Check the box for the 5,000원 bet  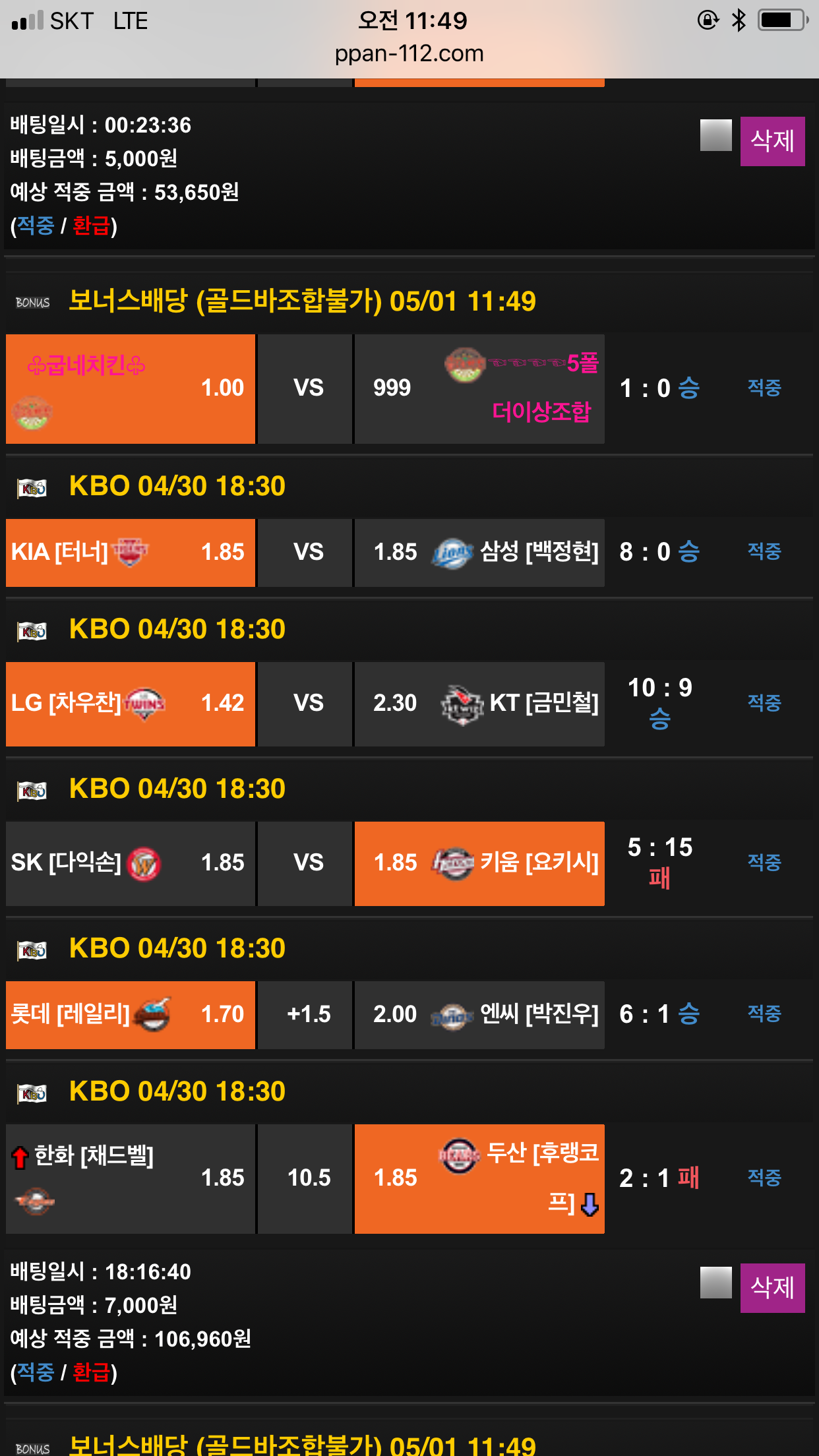715,135
